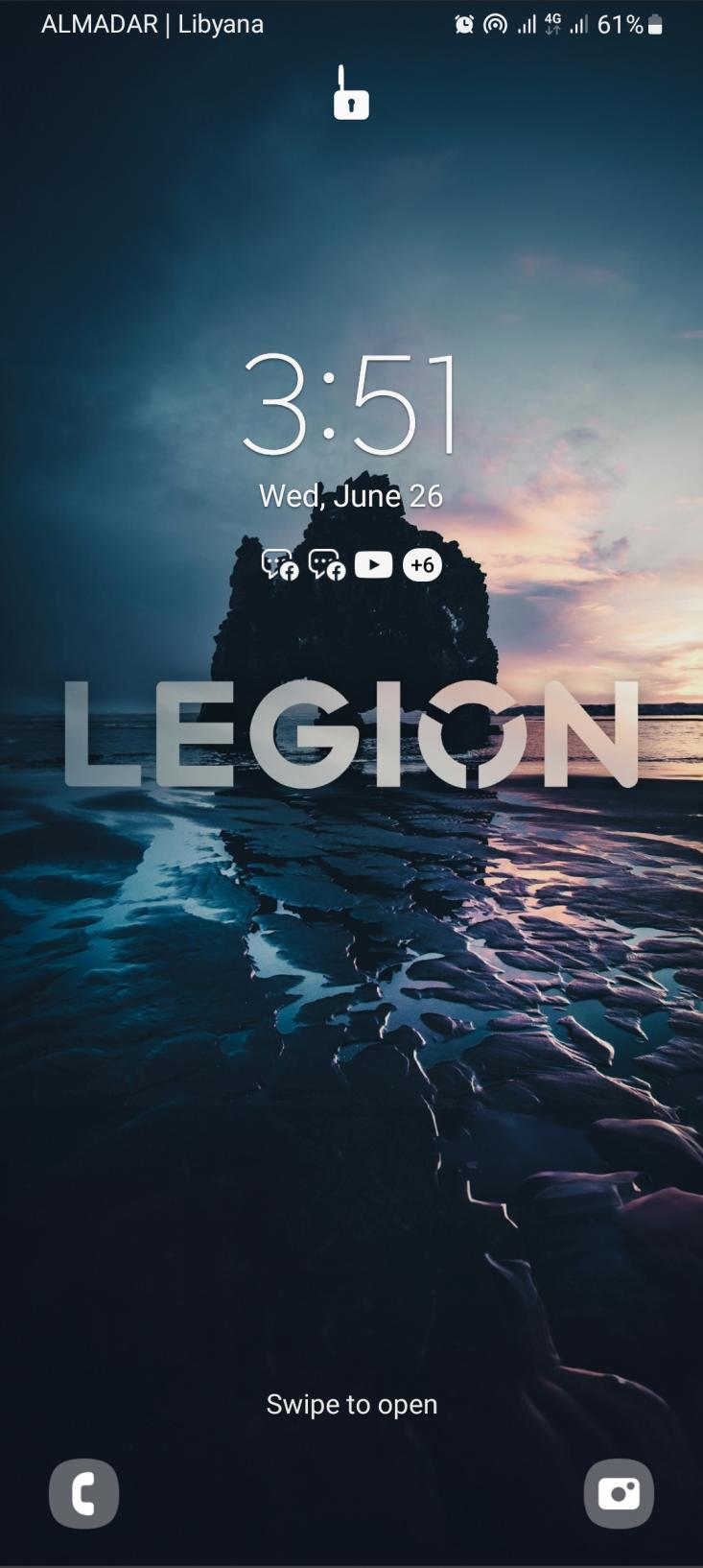Viewport: 703px width, 1568px height.
Task: Tap the play triangle inside the YouTube icon
Action: click(x=374, y=564)
